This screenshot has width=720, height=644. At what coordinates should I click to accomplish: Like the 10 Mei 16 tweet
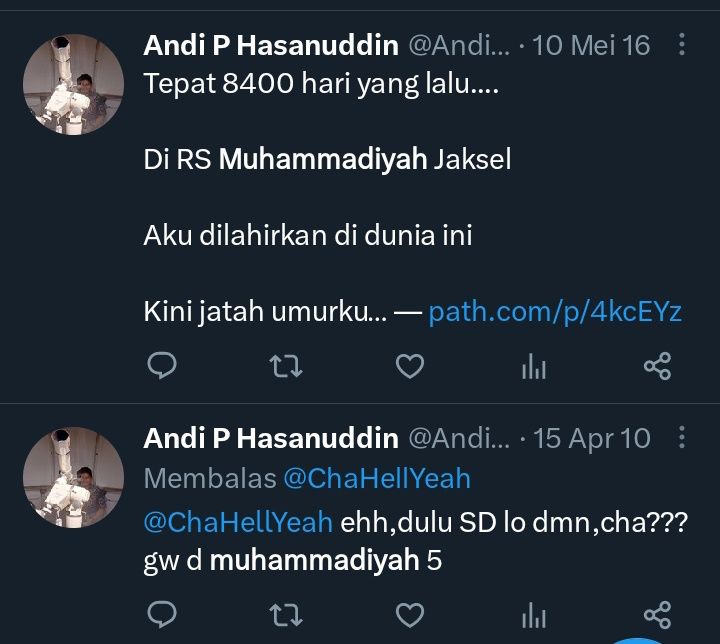point(410,368)
